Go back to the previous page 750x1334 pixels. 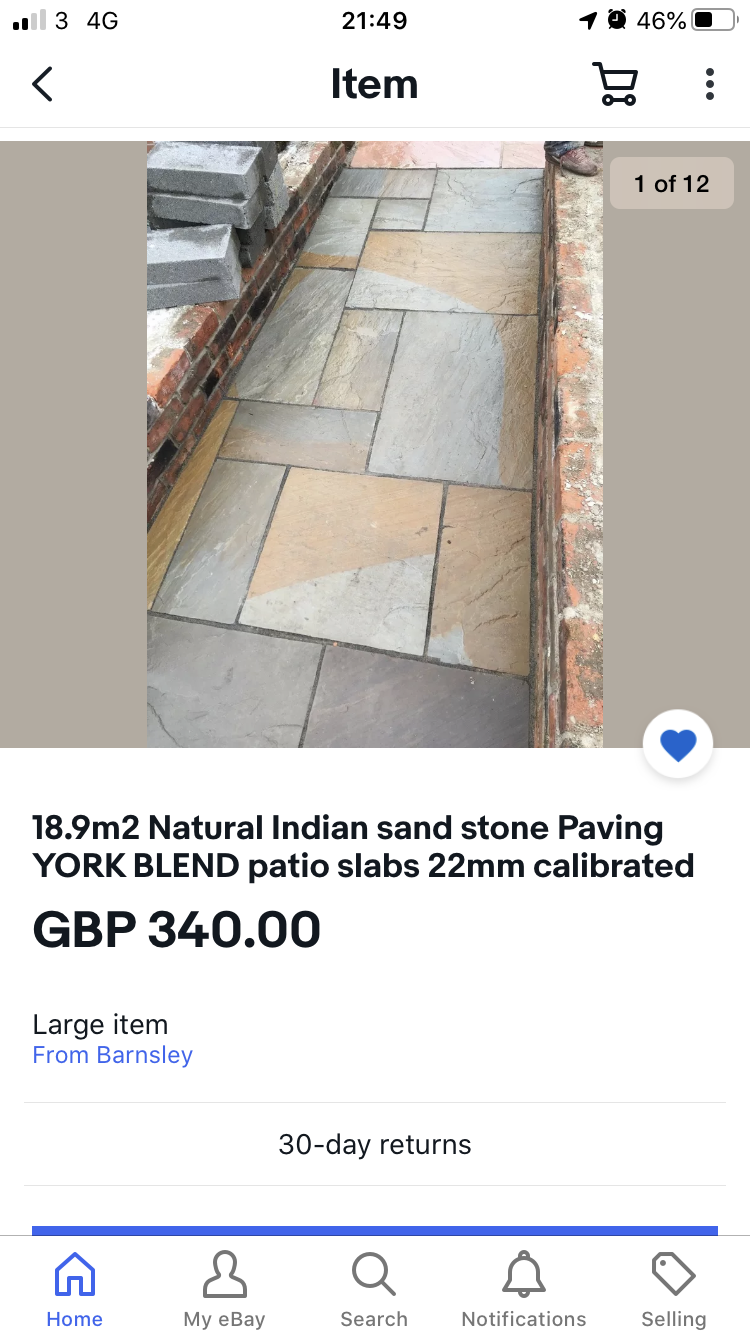42,84
